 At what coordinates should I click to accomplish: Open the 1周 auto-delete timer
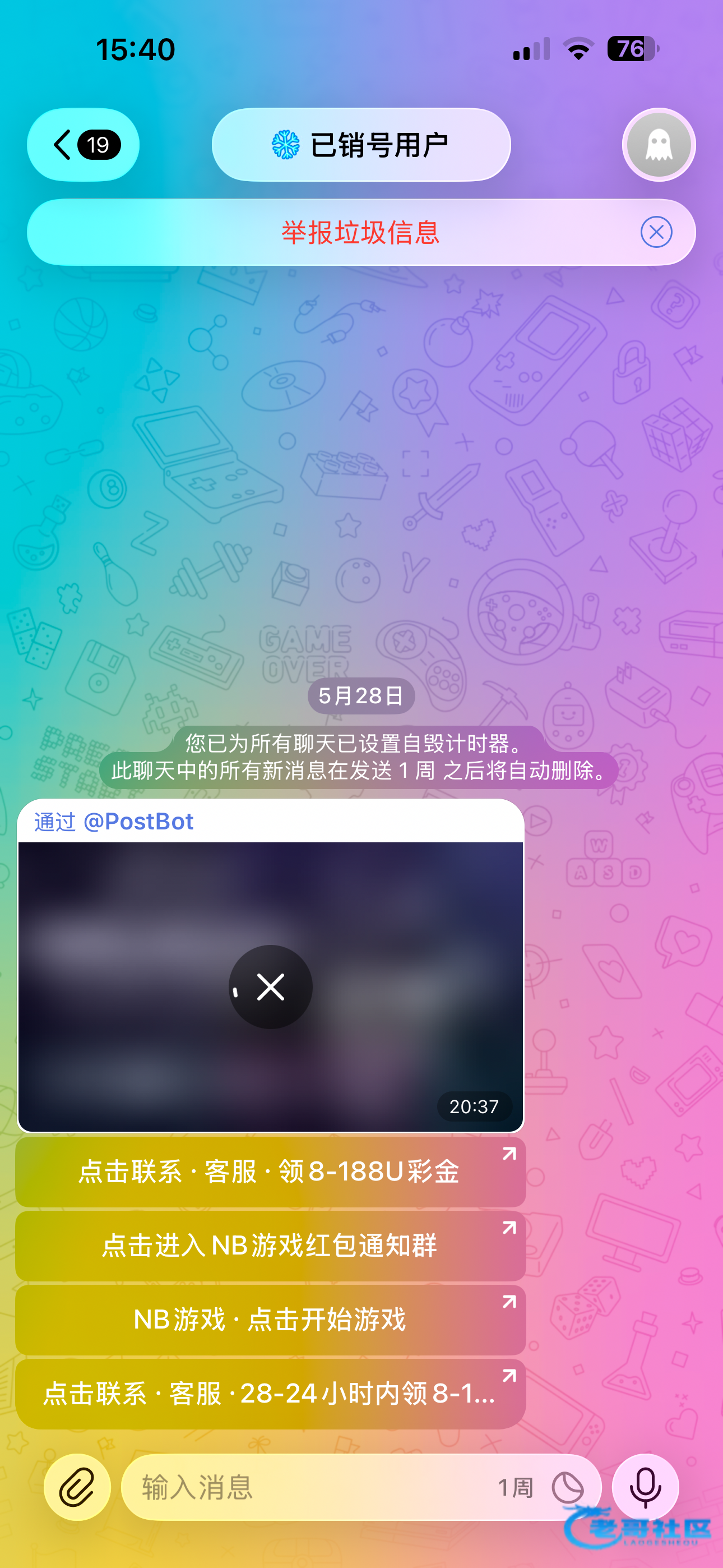point(540,1487)
